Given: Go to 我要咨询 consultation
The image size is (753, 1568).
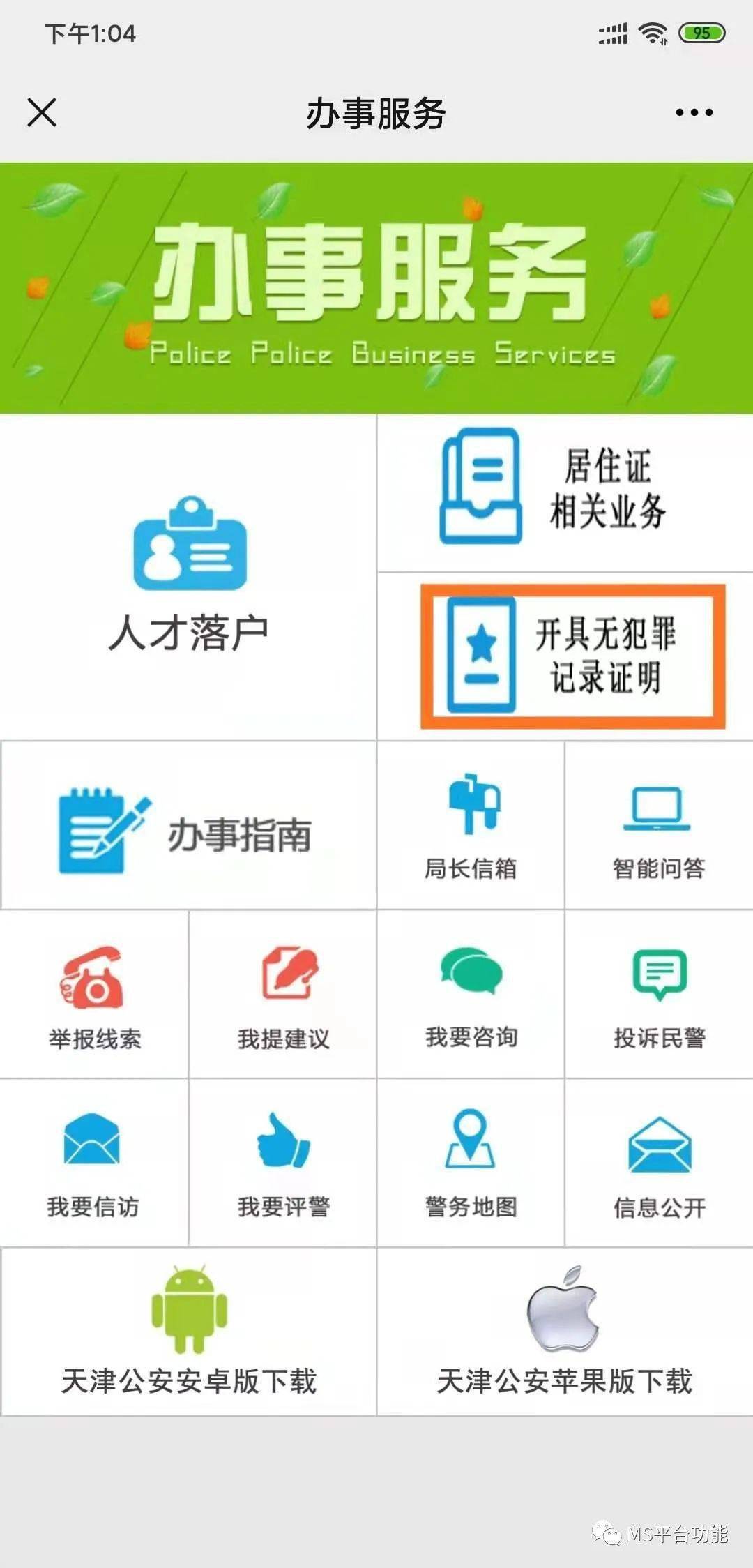Looking at the screenshot, I should pos(471,995).
